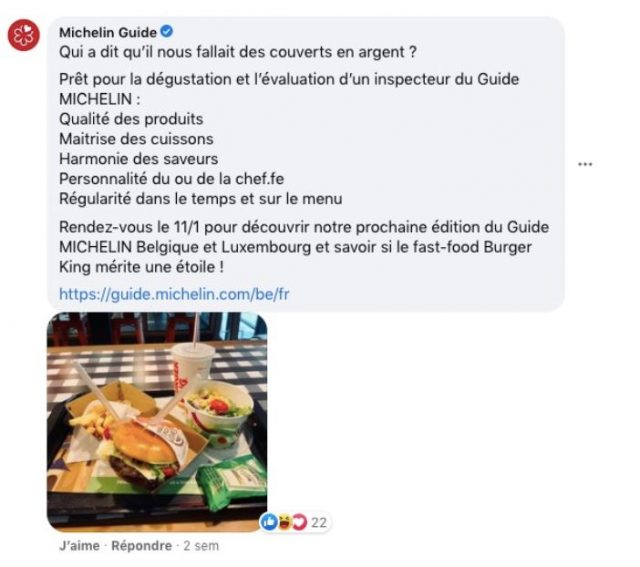The height and width of the screenshot is (567, 640).
Task: Show who reacted to this comment
Action: point(295,522)
